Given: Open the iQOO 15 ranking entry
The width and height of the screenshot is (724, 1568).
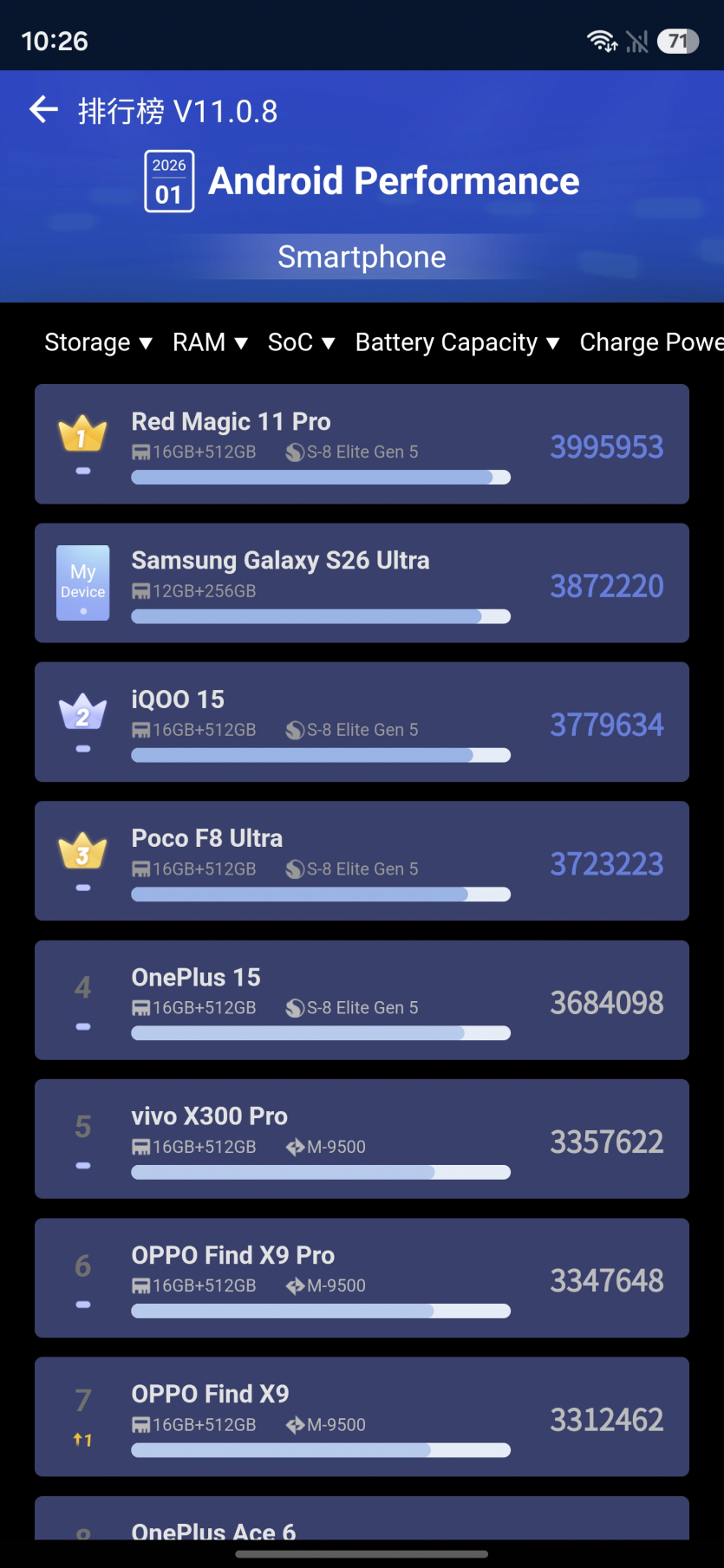Looking at the screenshot, I should point(362,721).
